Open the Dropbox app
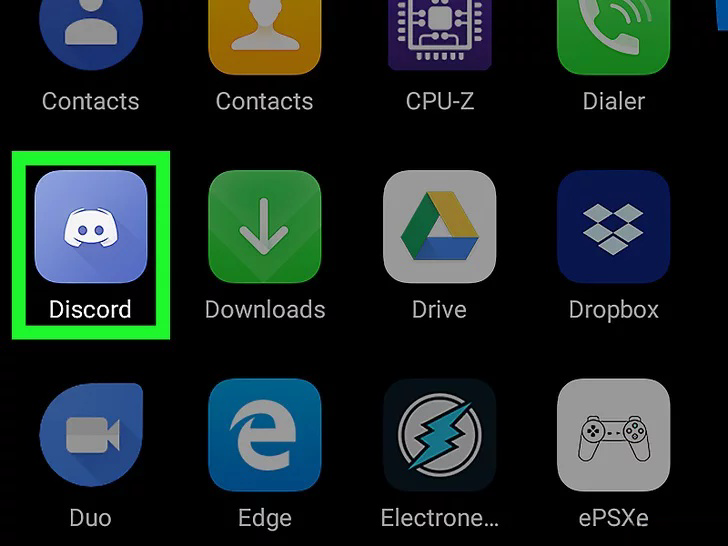This screenshot has width=728, height=546. click(x=613, y=227)
